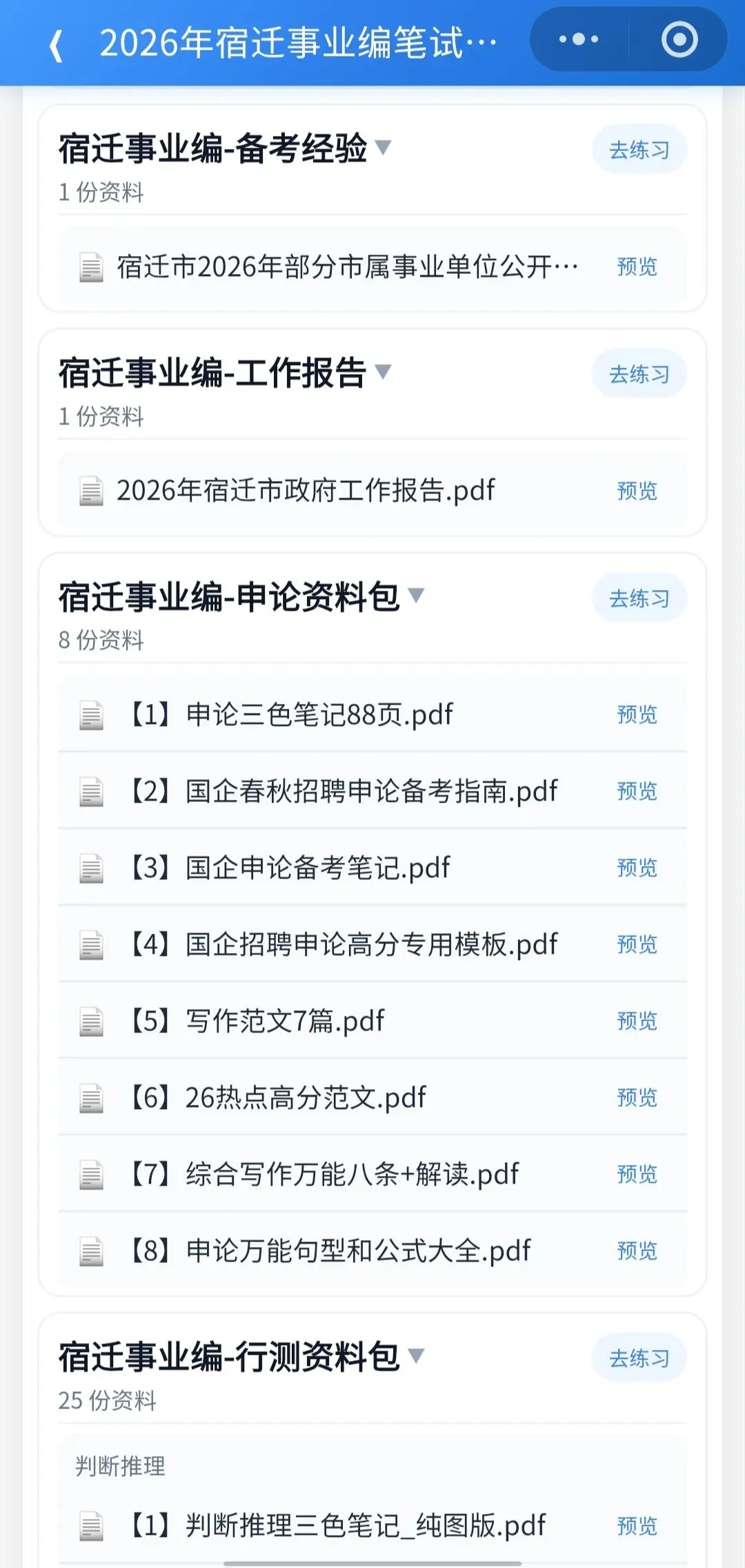
Task: Tap 去练习 for 申论资料包 section
Action: point(639,598)
